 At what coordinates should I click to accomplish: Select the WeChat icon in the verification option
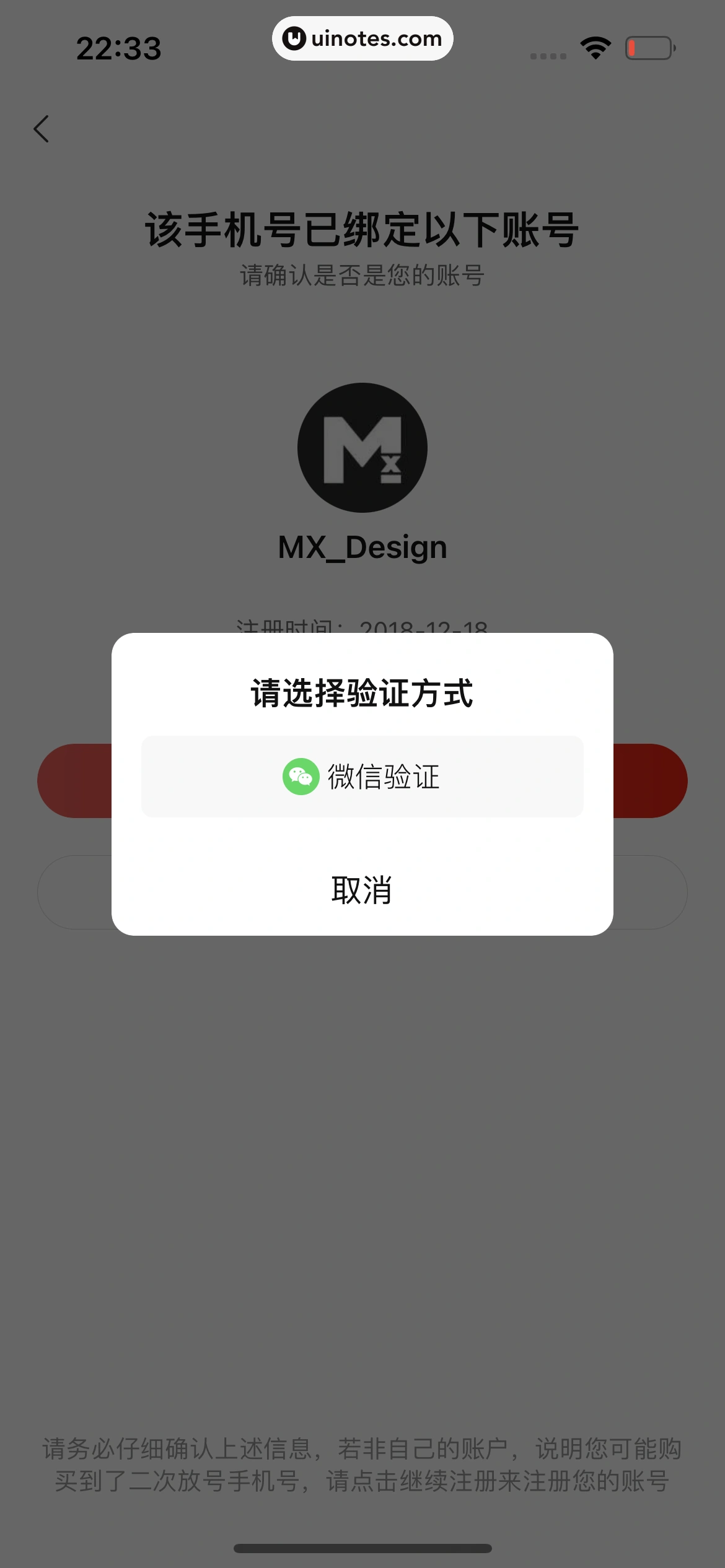pos(302,777)
